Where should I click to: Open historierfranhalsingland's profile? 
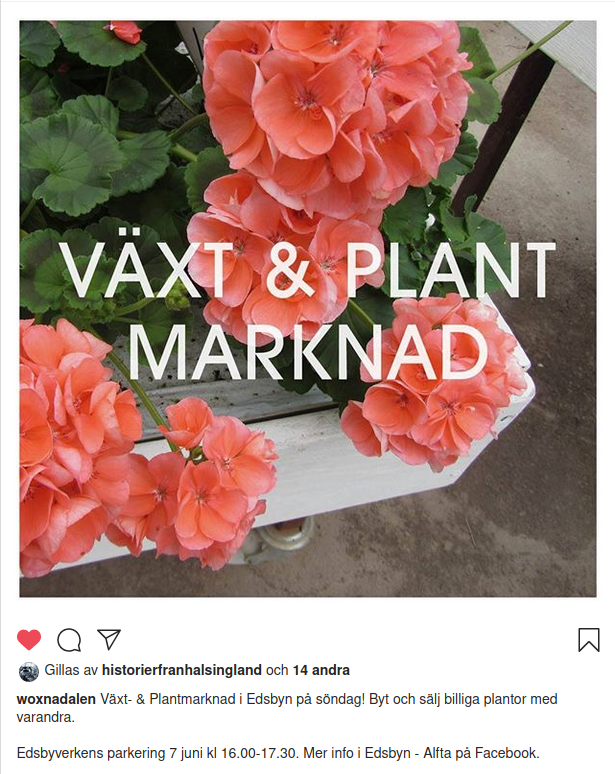click(x=181, y=670)
